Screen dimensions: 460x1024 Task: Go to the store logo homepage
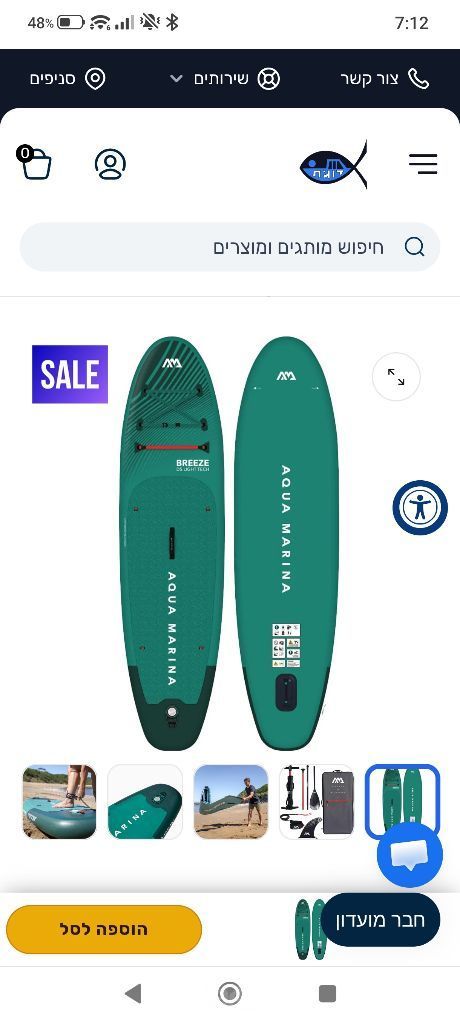pyautogui.click(x=334, y=165)
